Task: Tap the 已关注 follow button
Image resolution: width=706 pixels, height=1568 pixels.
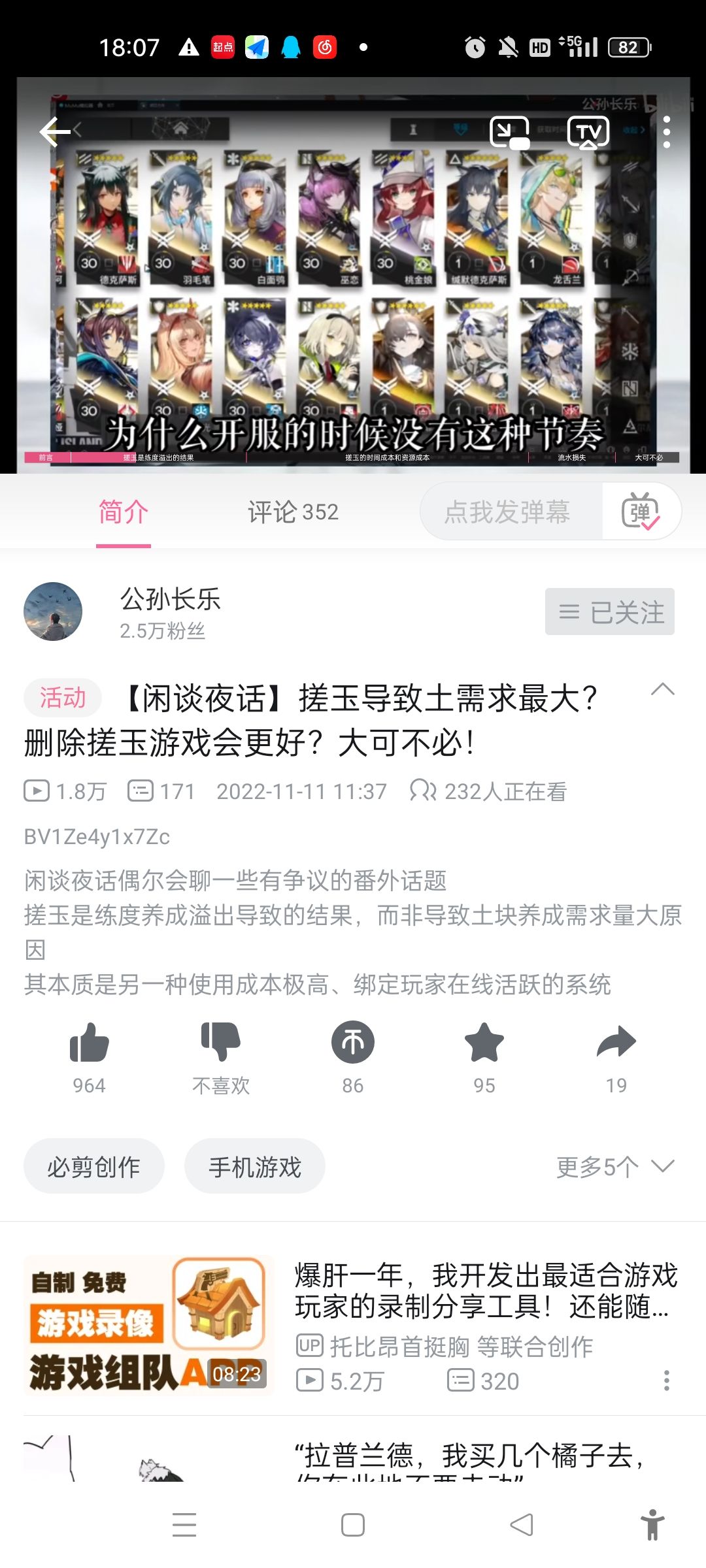Action: coord(610,612)
